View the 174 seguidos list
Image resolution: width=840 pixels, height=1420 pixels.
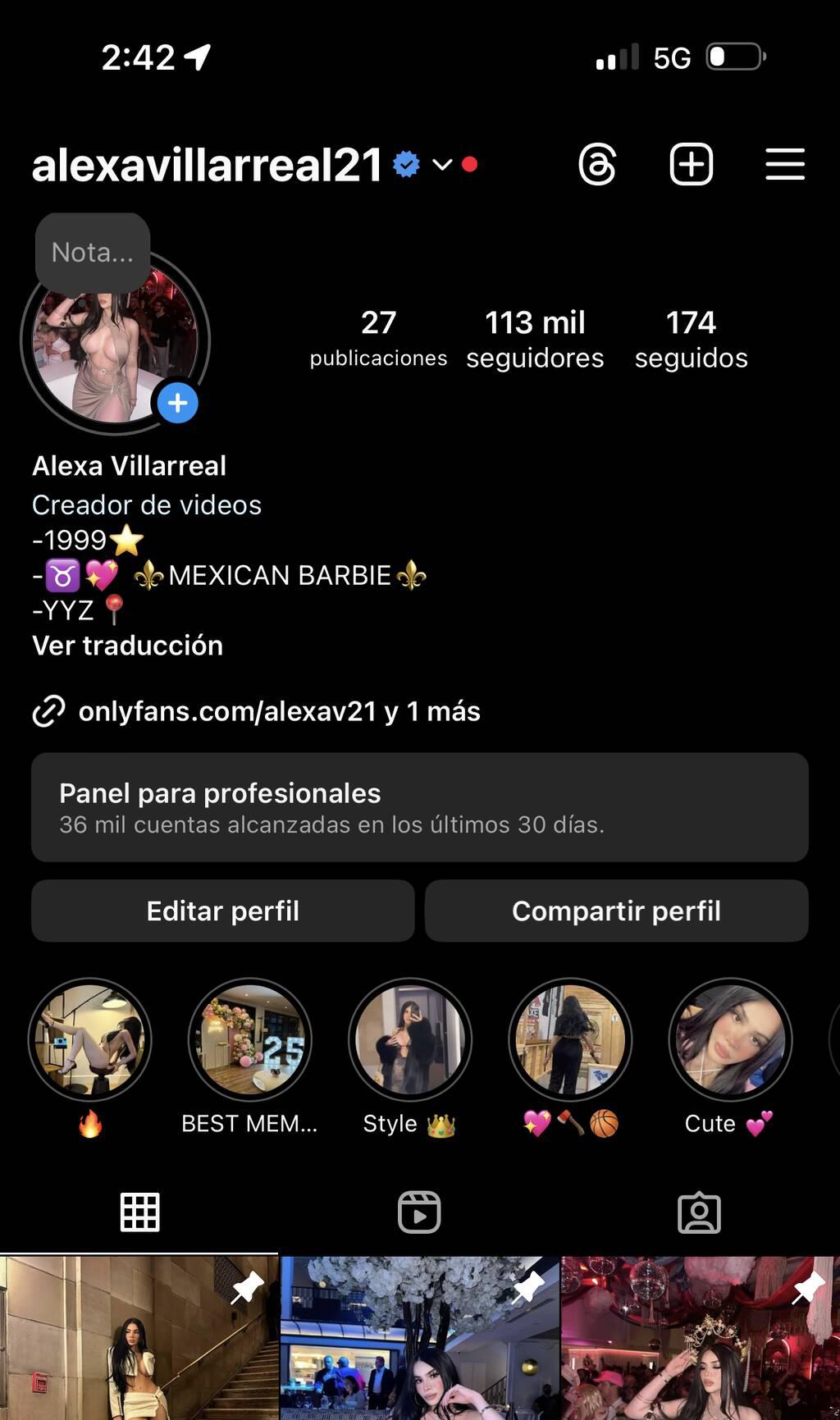tap(691, 339)
